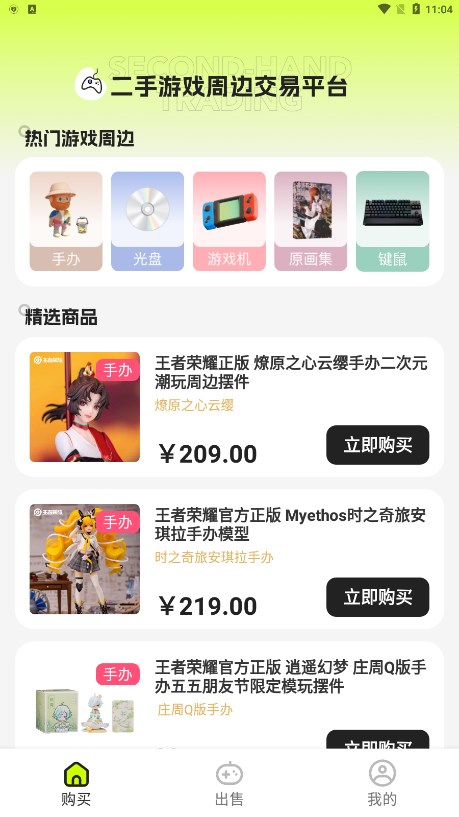Browse the 原画集 category
This screenshot has height=817, width=459.
311,221
